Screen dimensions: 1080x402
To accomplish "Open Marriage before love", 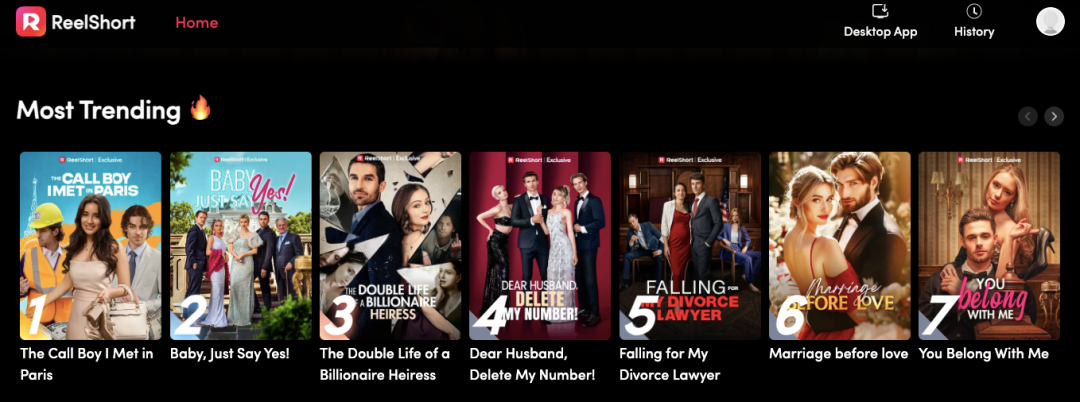I will point(839,245).
